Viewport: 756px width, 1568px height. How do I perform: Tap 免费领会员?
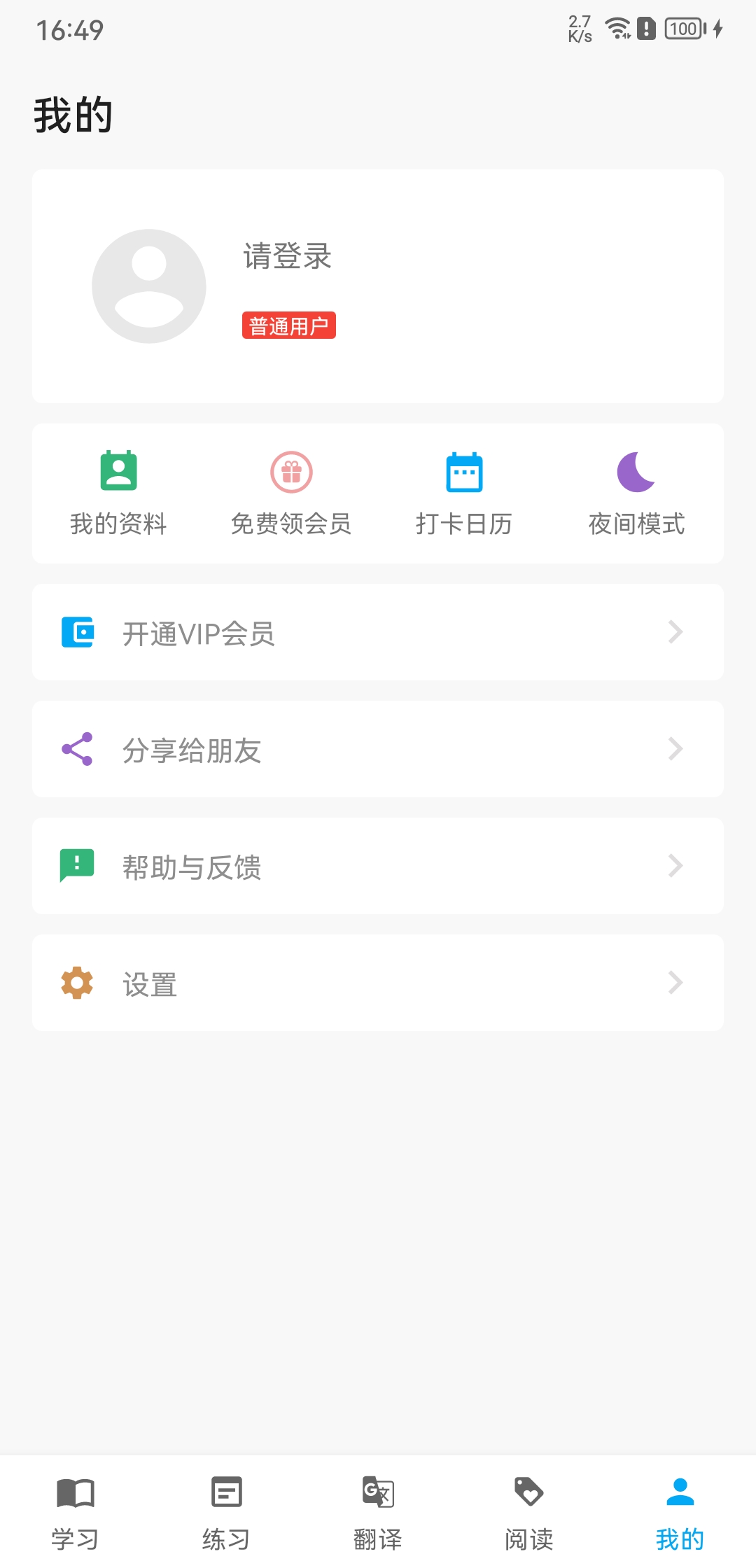[x=291, y=493]
